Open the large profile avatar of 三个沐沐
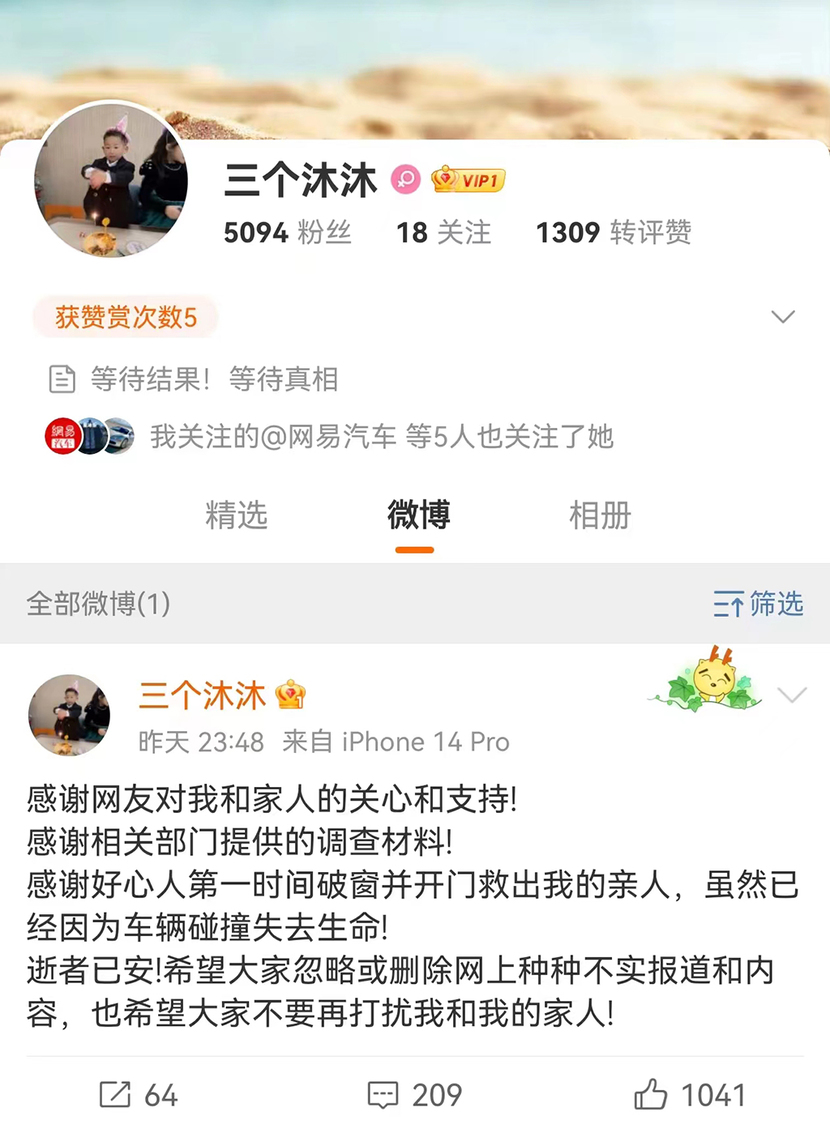The height and width of the screenshot is (1129, 830). click(111, 181)
